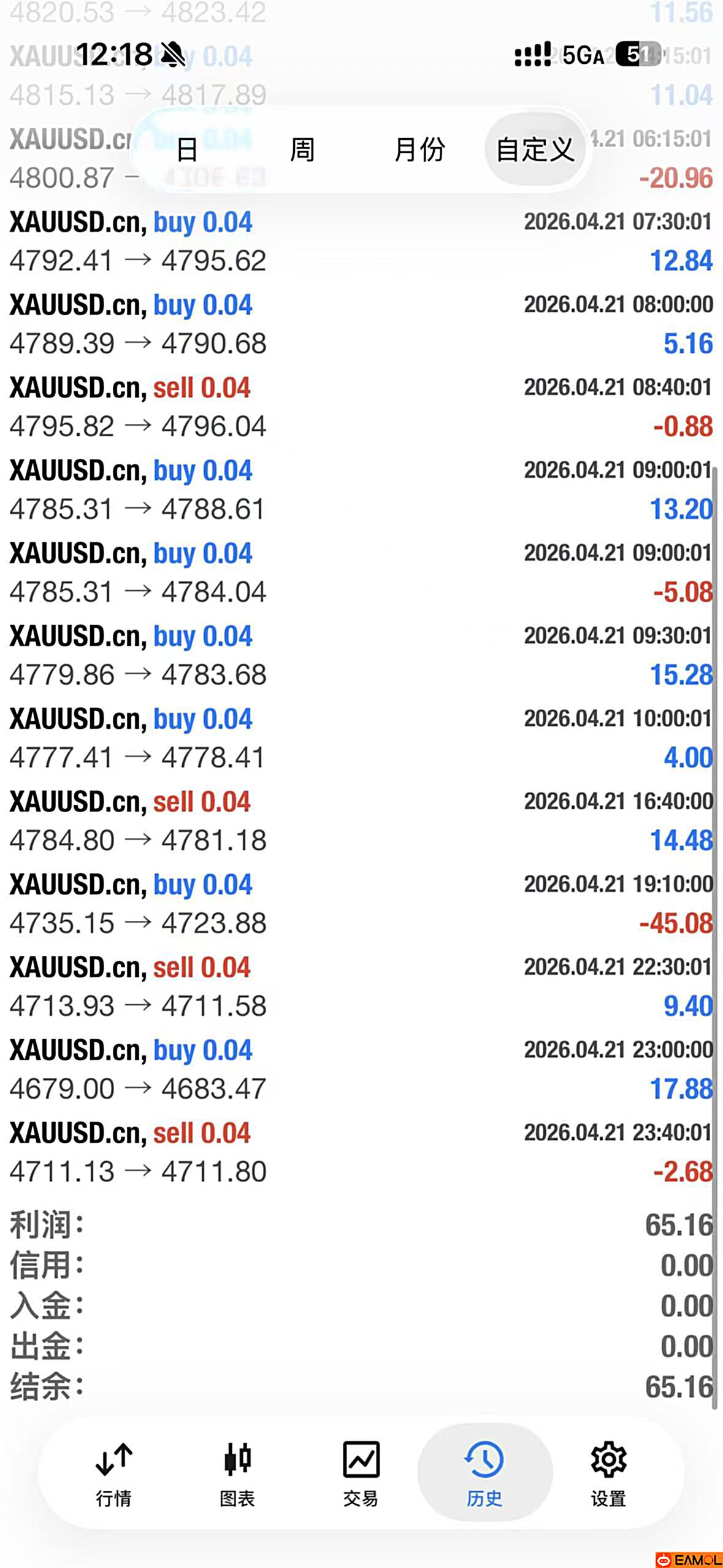723x1568 pixels.
Task: Switch to the 日 period filter
Action: (x=187, y=150)
